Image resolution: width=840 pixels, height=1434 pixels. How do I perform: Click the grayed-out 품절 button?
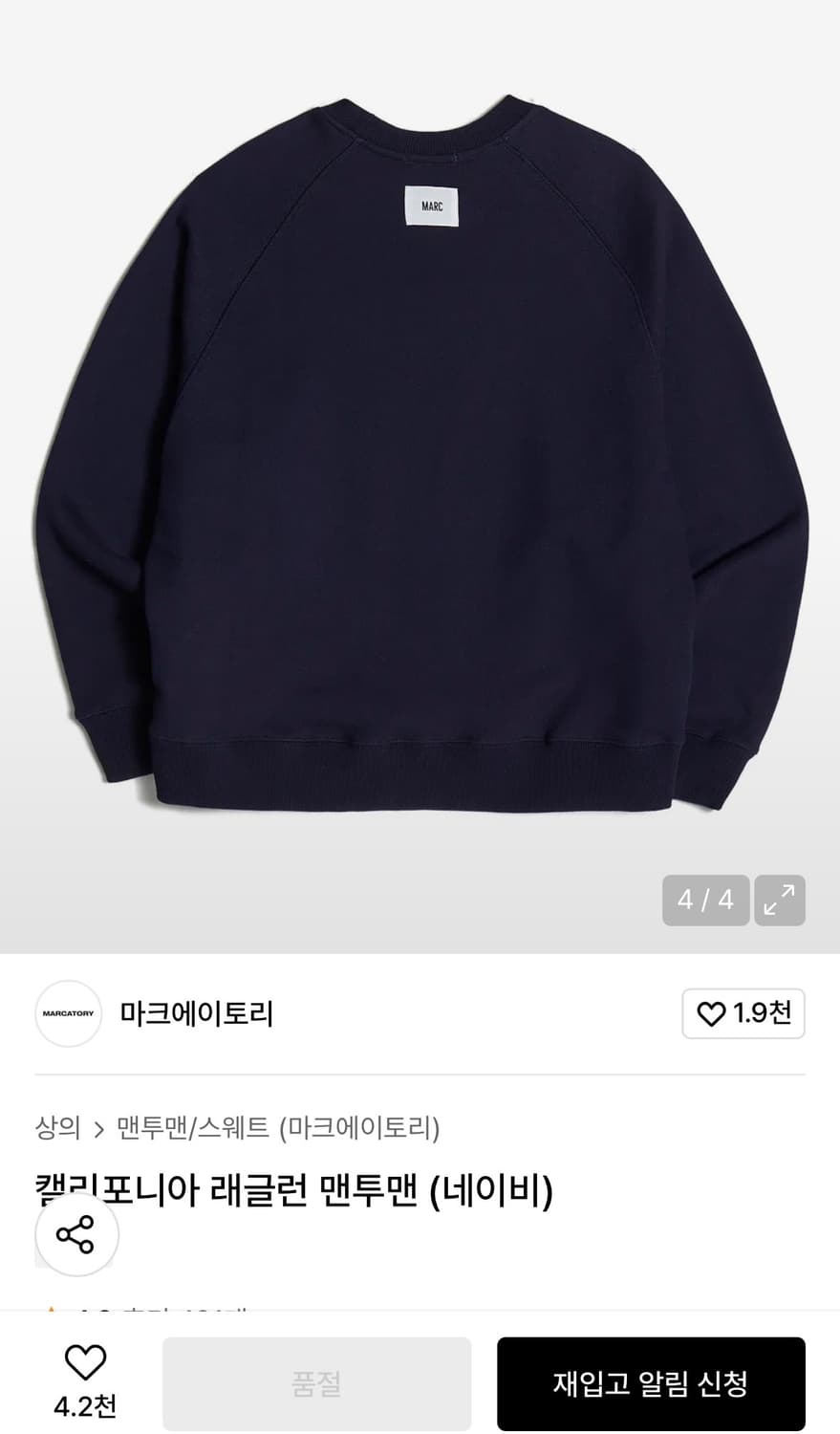[x=315, y=1382]
